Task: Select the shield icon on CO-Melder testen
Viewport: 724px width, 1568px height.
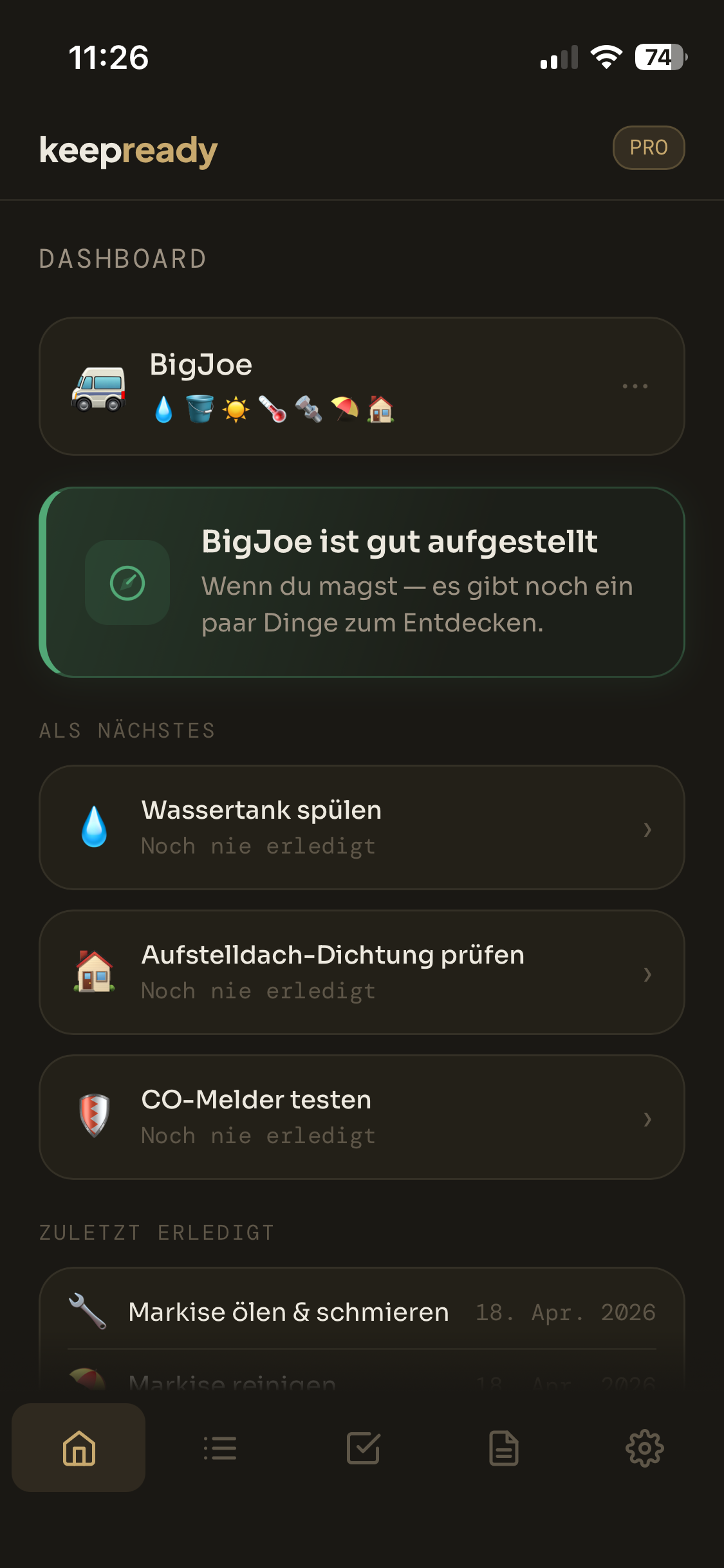Action: click(x=94, y=1117)
